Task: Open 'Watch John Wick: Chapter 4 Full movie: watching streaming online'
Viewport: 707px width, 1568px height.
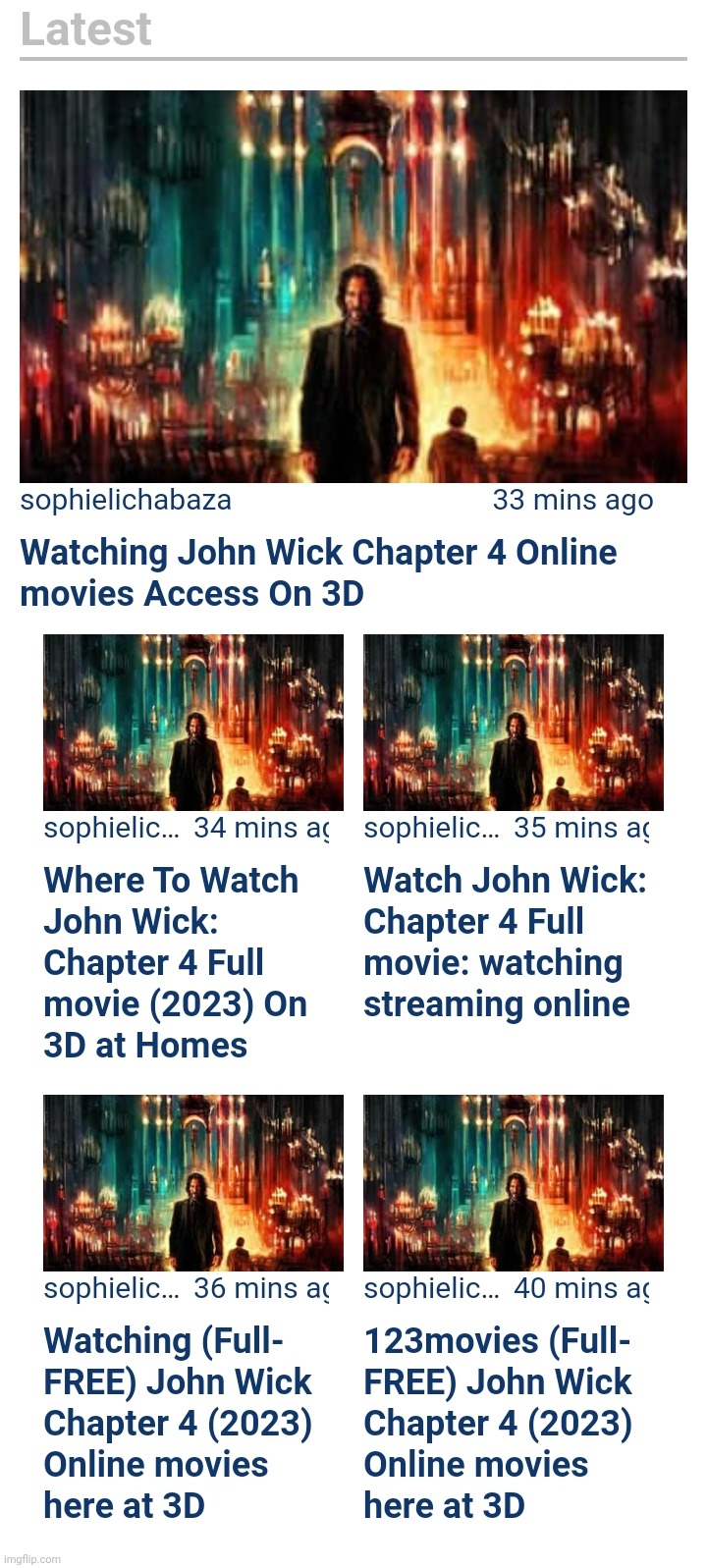Action: click(x=505, y=942)
